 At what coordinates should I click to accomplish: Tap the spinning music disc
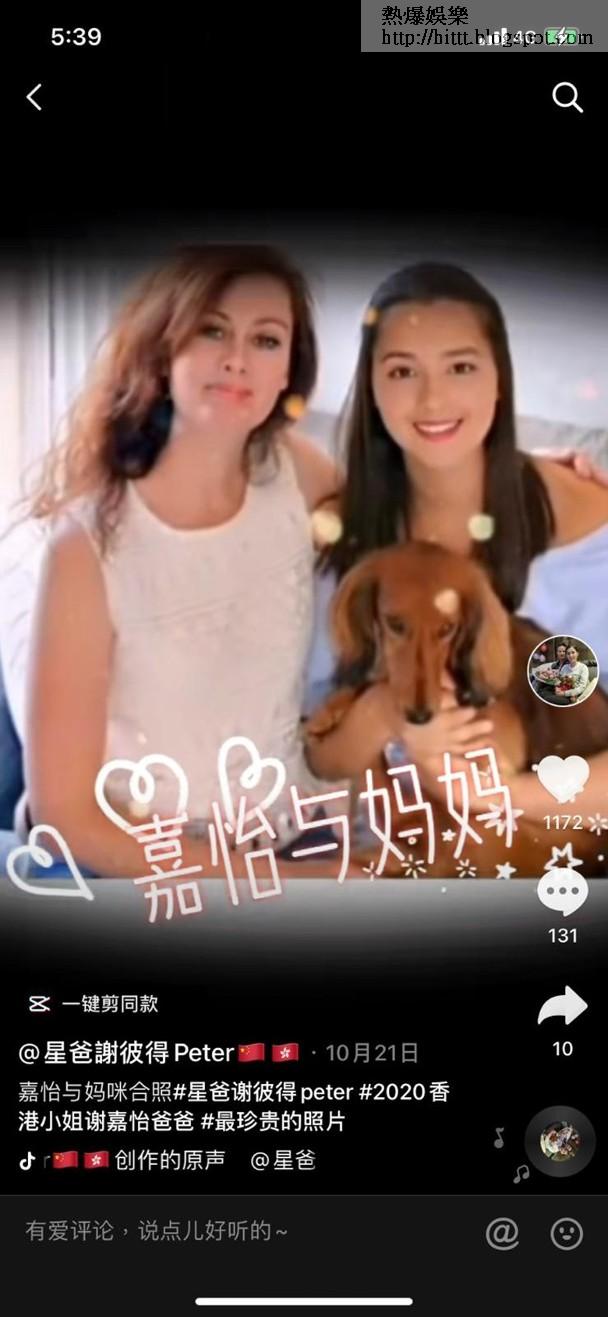pos(560,1141)
